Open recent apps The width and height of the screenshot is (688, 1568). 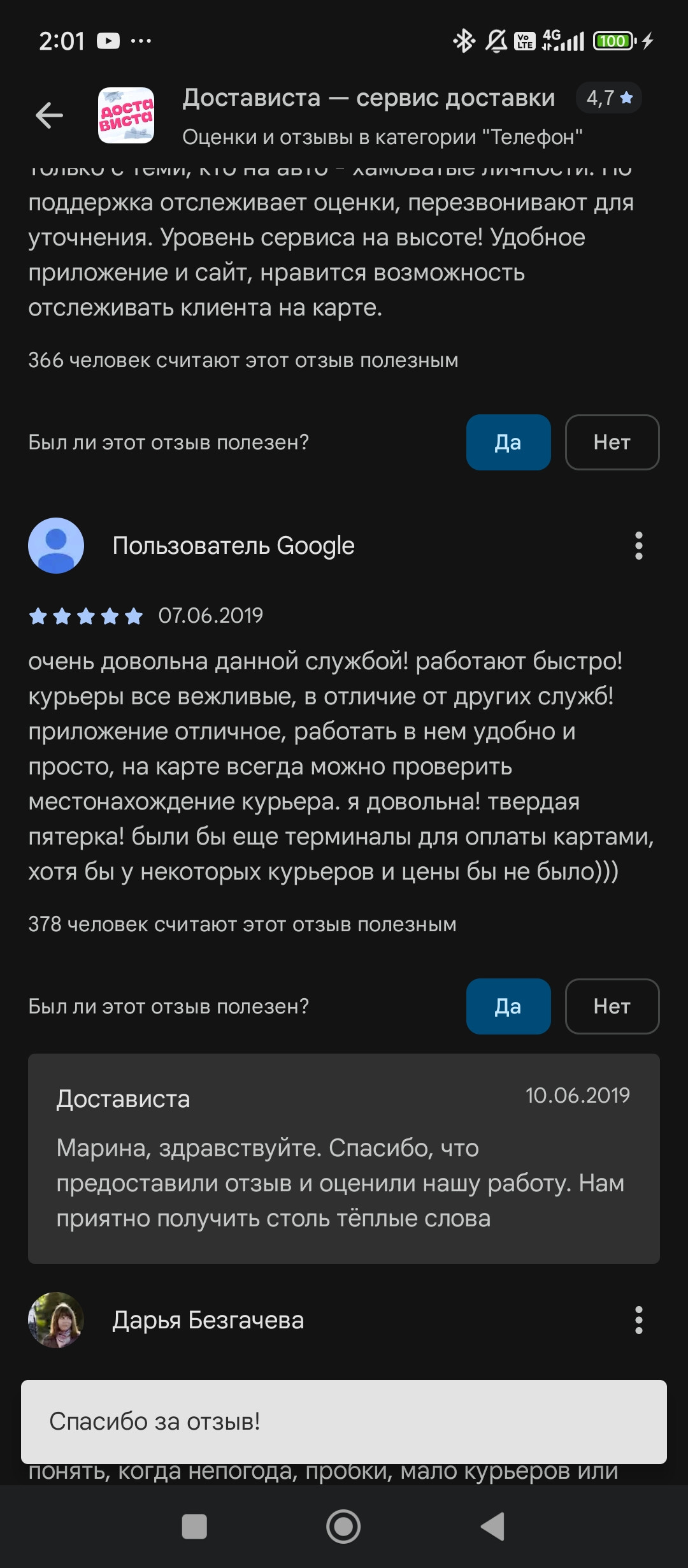[x=194, y=1527]
